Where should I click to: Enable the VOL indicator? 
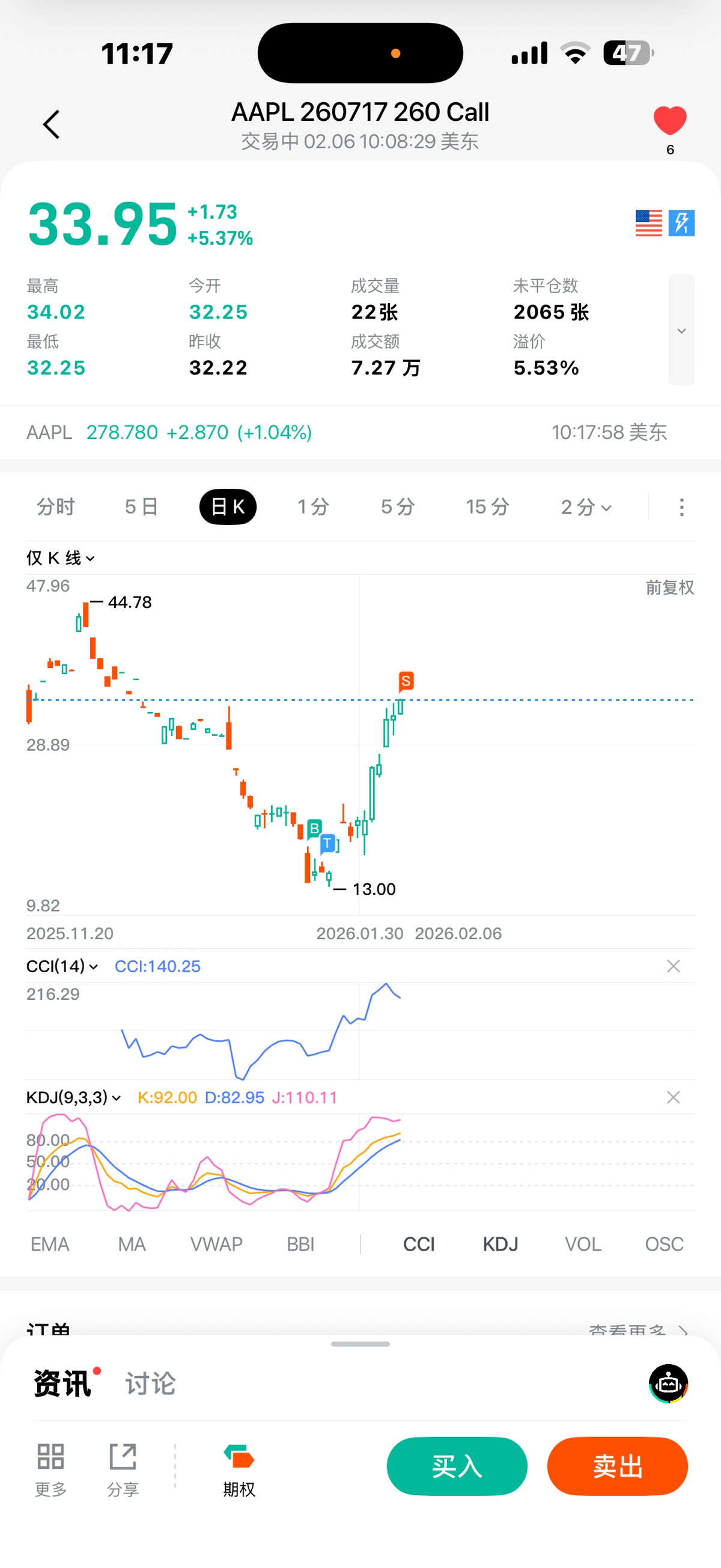[x=582, y=1244]
